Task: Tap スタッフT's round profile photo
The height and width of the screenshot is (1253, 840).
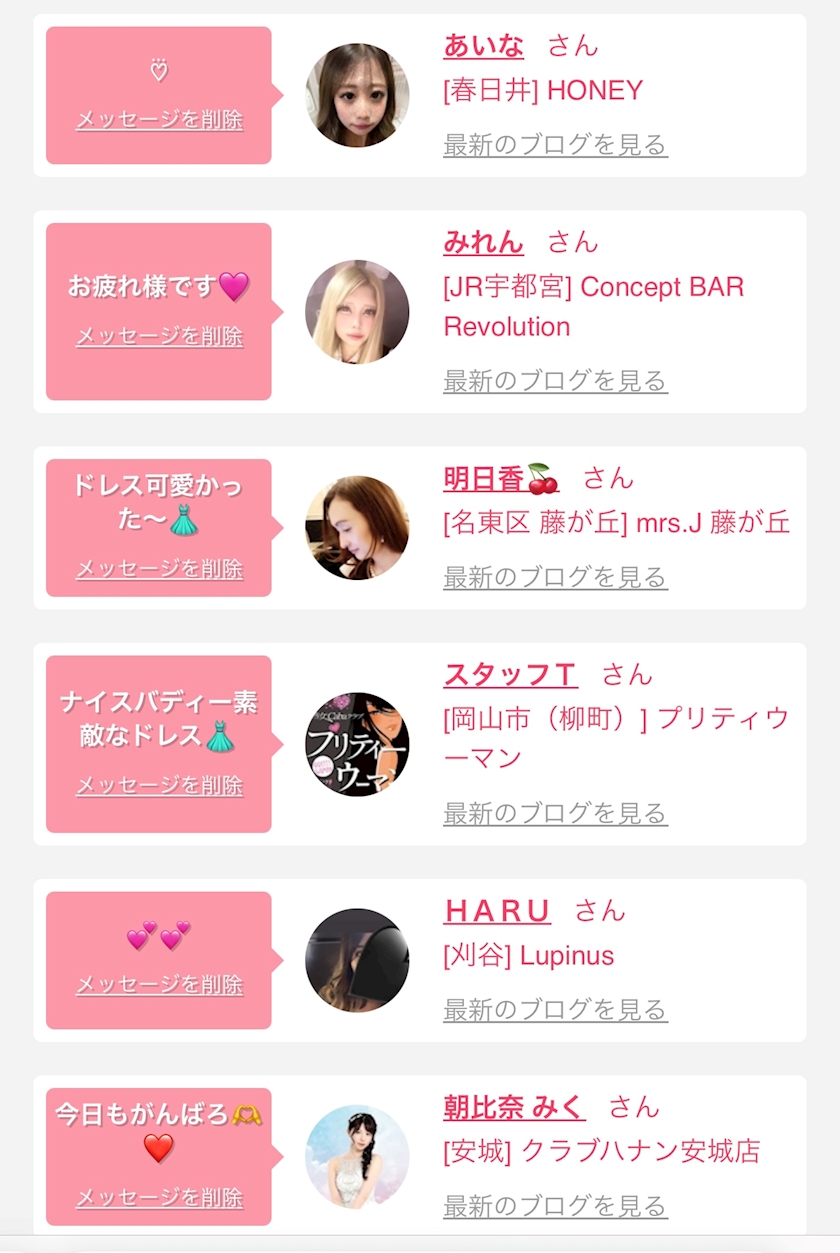Action: [x=357, y=744]
